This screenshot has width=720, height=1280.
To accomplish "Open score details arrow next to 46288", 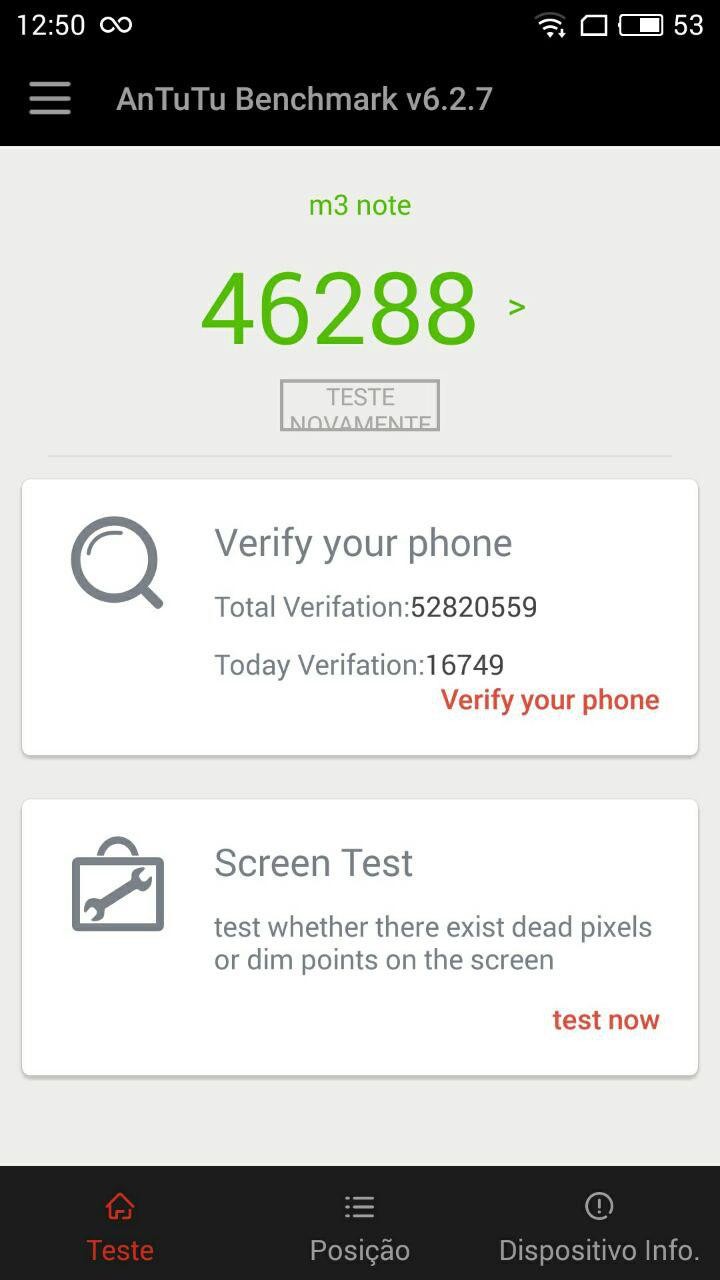I will tap(517, 306).
